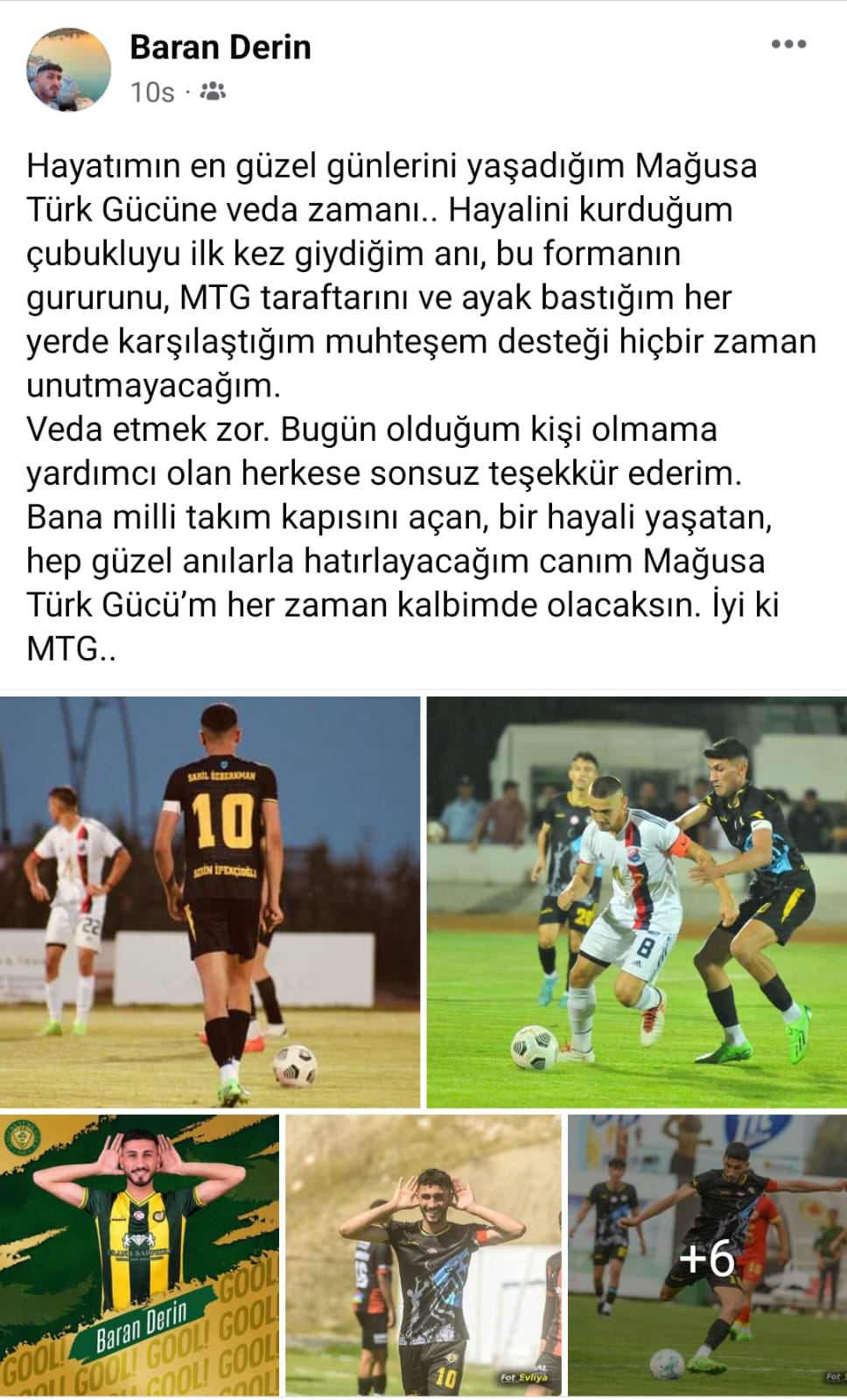Open the celebration photo with hands at ears
This screenshot has height=1400, width=847.
[x=423, y=1256]
